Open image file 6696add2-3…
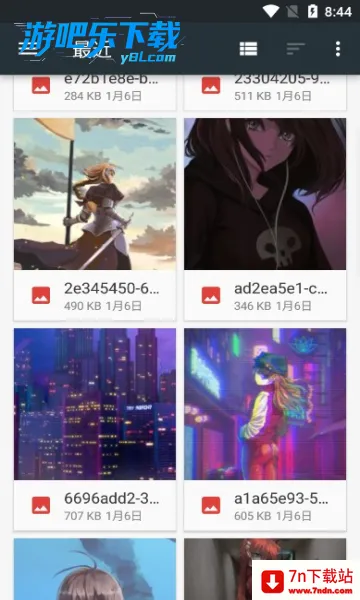 [95, 429]
